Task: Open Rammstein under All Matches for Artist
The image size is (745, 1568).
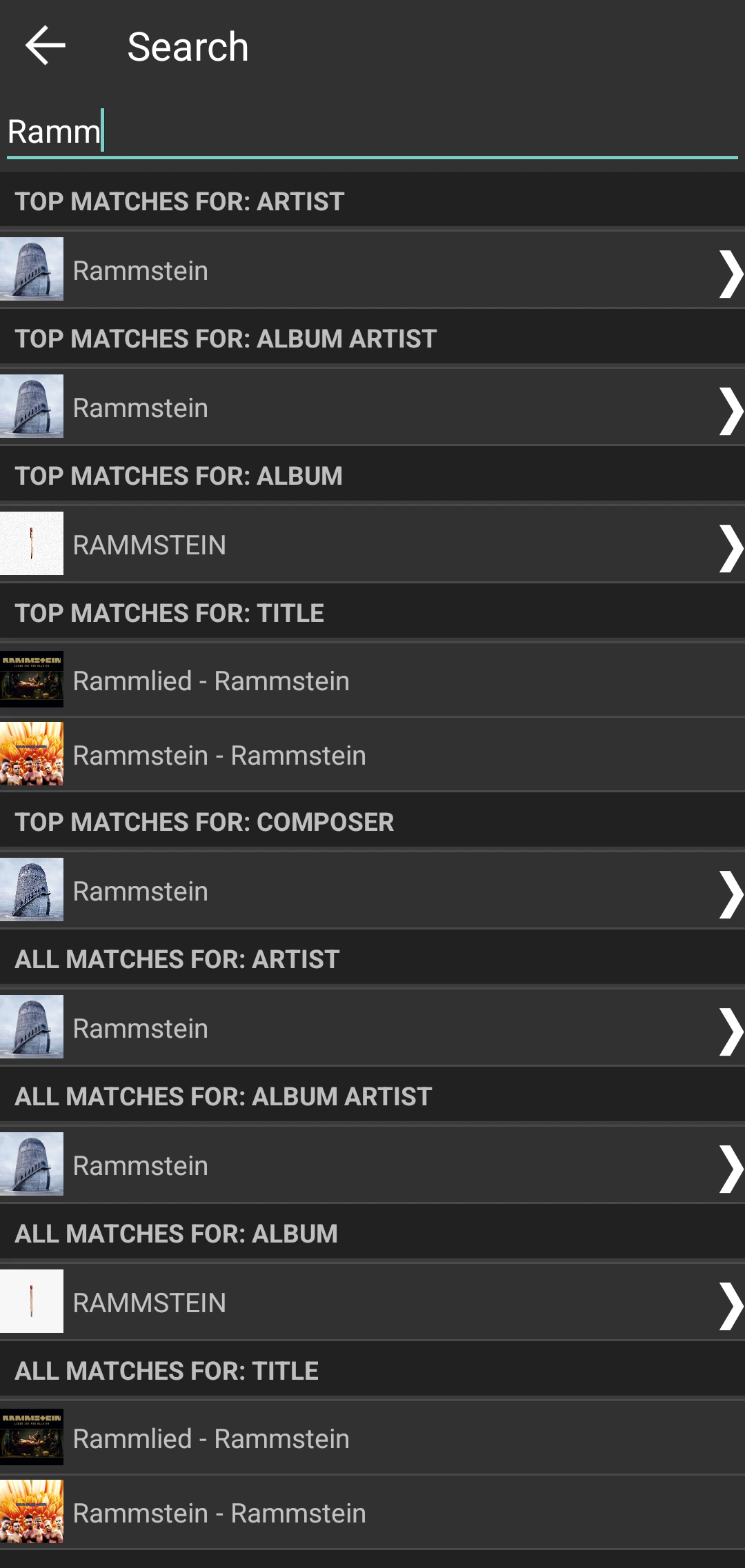Action: point(372,1028)
